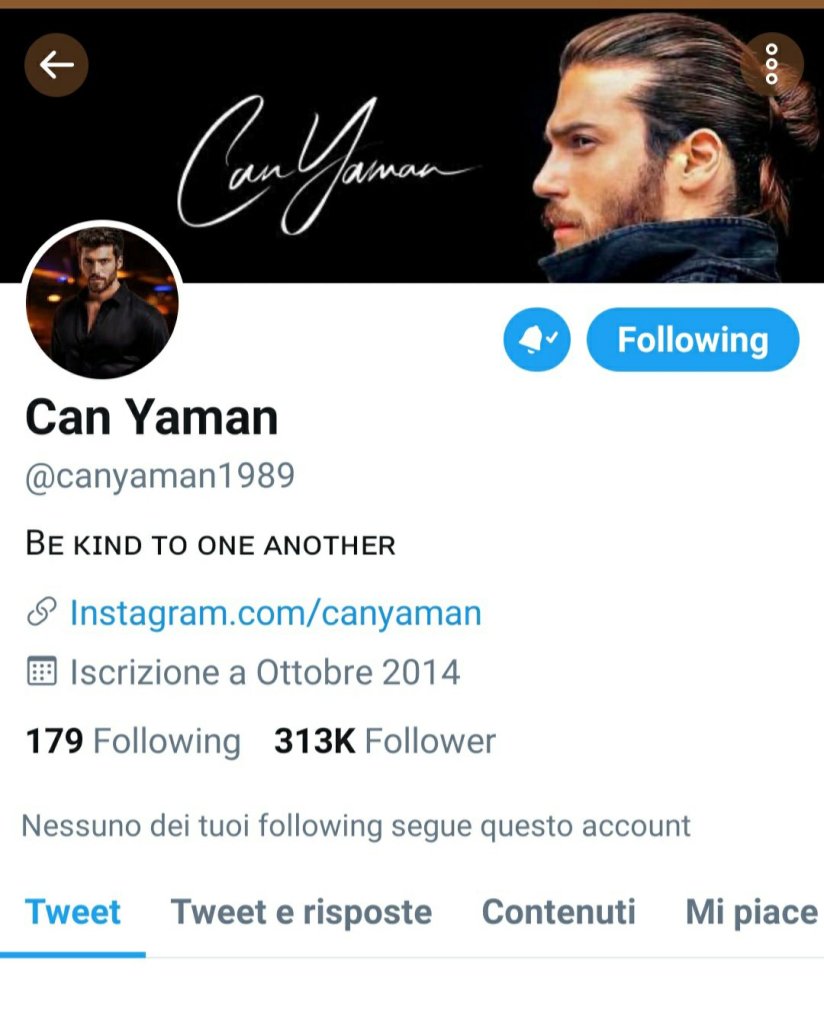Viewport: 824px width, 1023px height.
Task: Switch to the Tweet tab
Action: click(73, 912)
